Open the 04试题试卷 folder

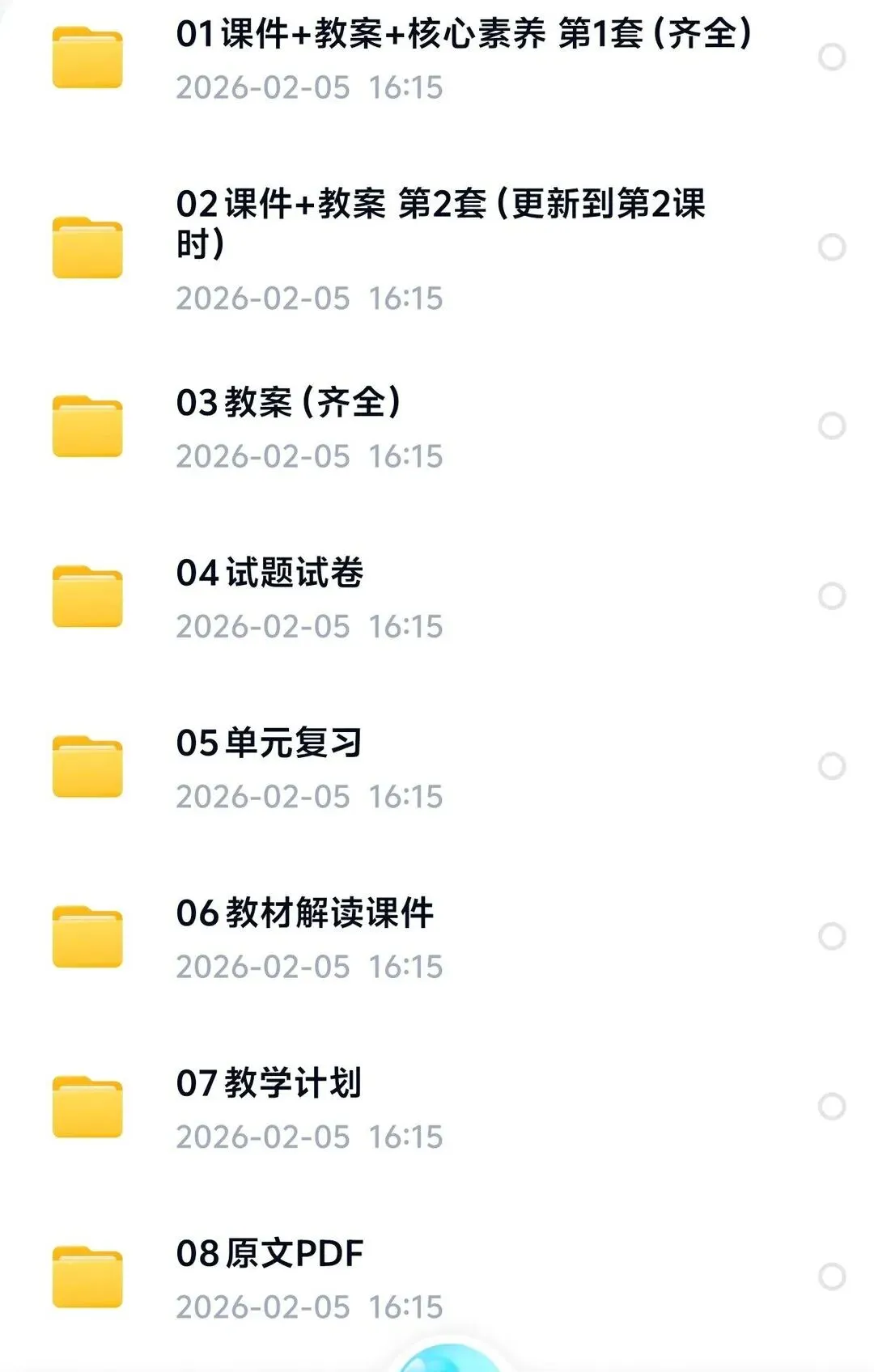[269, 573]
